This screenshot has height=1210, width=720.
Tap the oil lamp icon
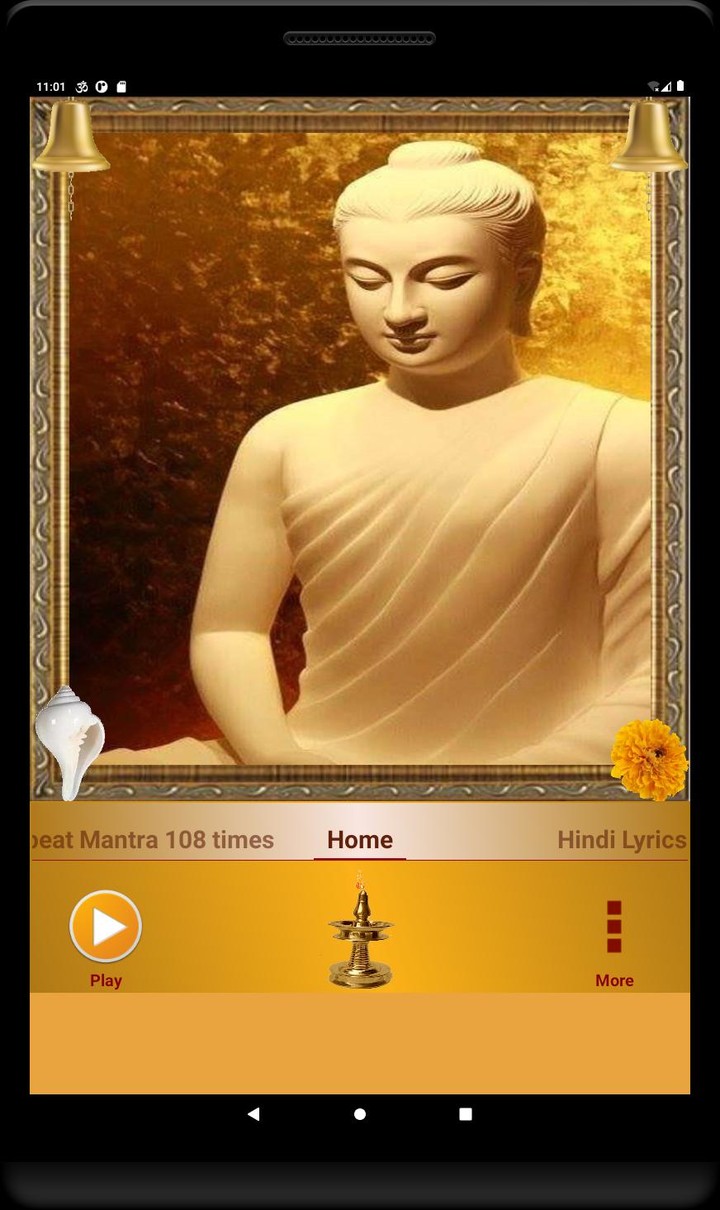(360, 932)
